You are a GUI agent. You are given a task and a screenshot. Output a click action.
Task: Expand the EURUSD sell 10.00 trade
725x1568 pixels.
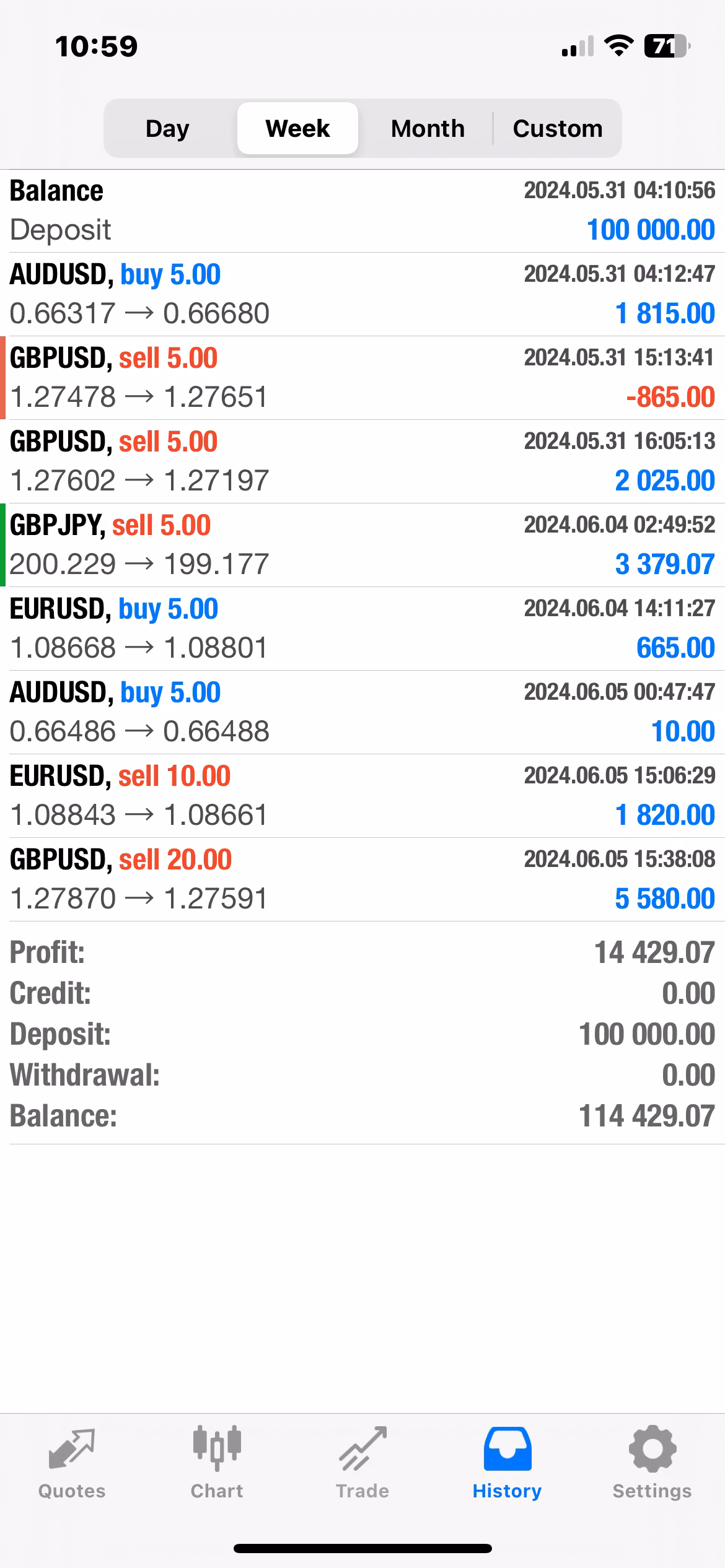pos(362,796)
